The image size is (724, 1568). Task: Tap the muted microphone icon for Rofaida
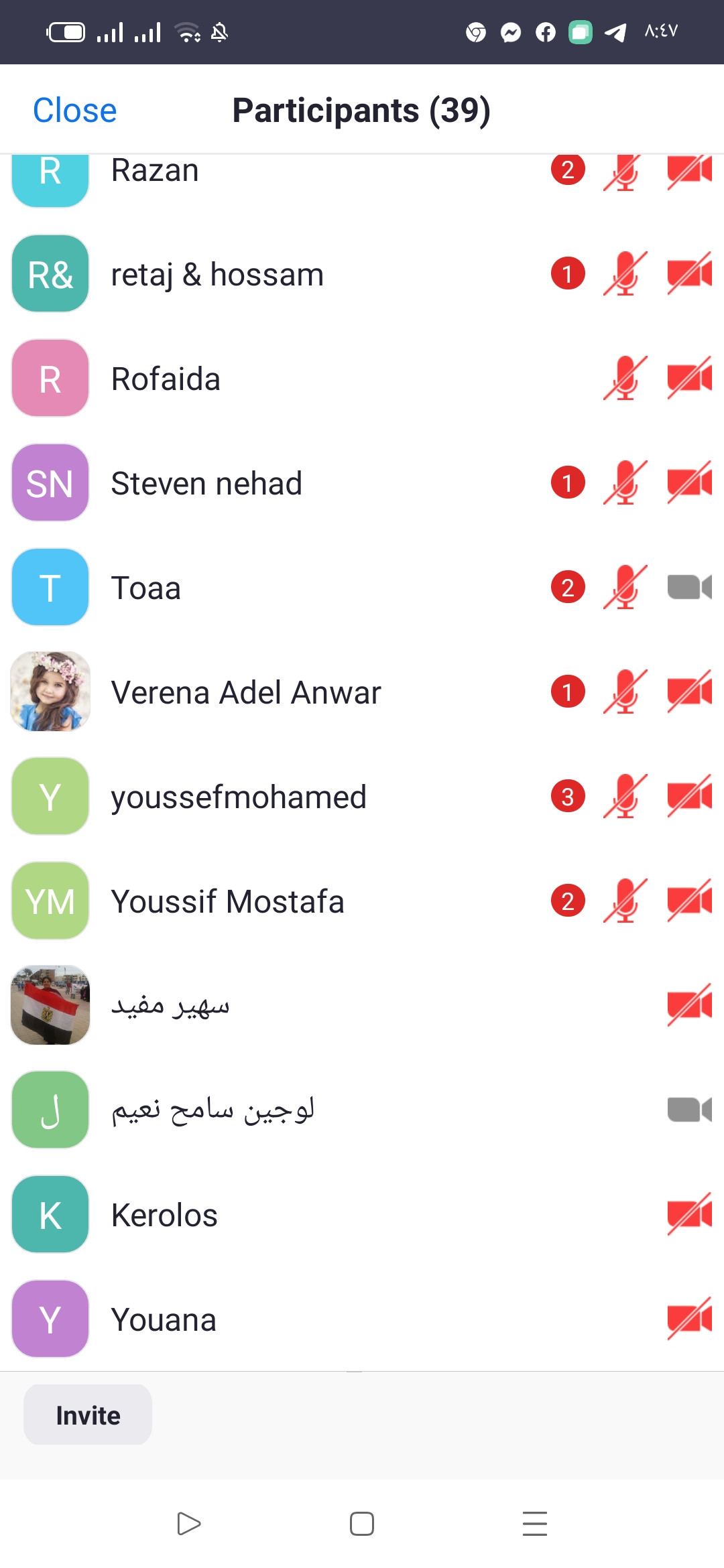(x=625, y=379)
